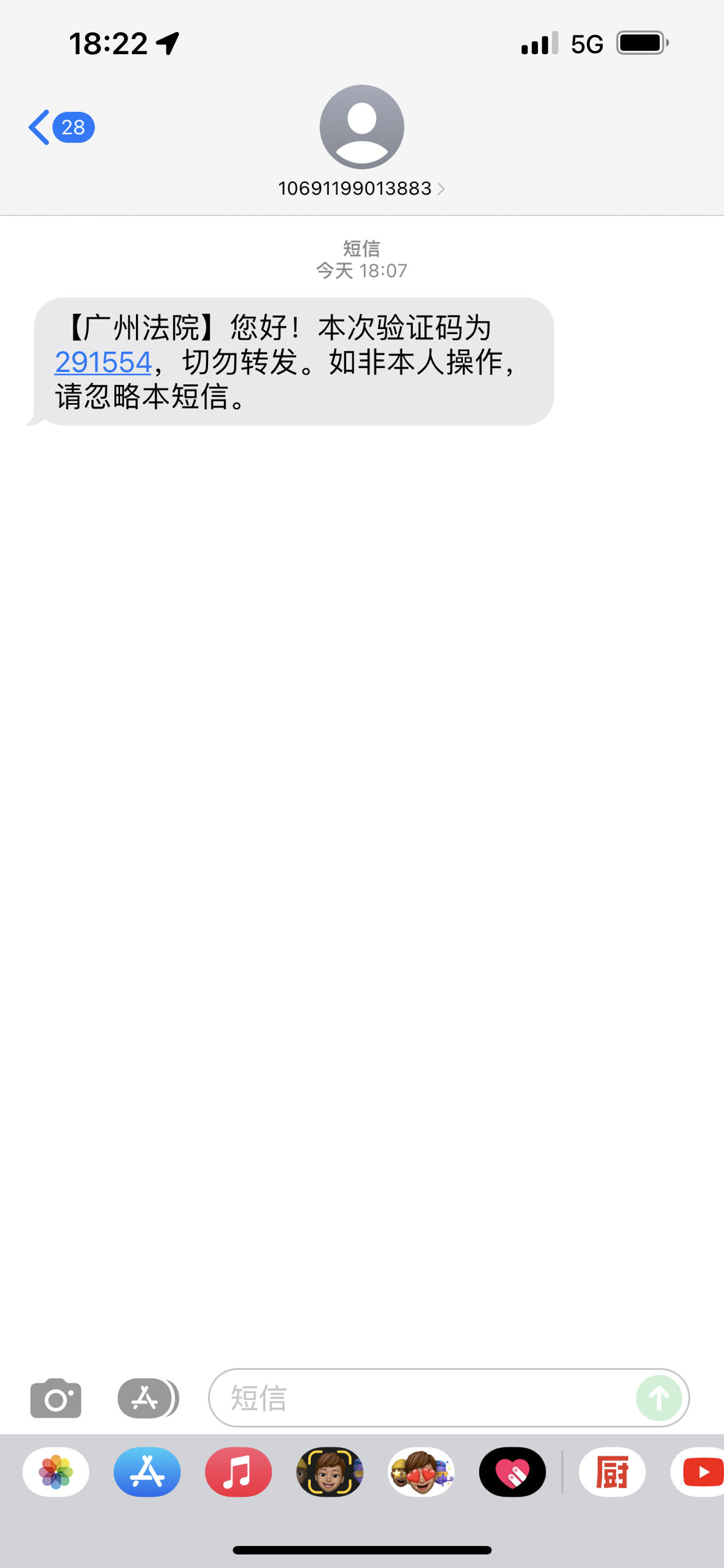This screenshot has height=1568, width=724.
Task: Open the App Store iMessage app
Action: (147, 1472)
